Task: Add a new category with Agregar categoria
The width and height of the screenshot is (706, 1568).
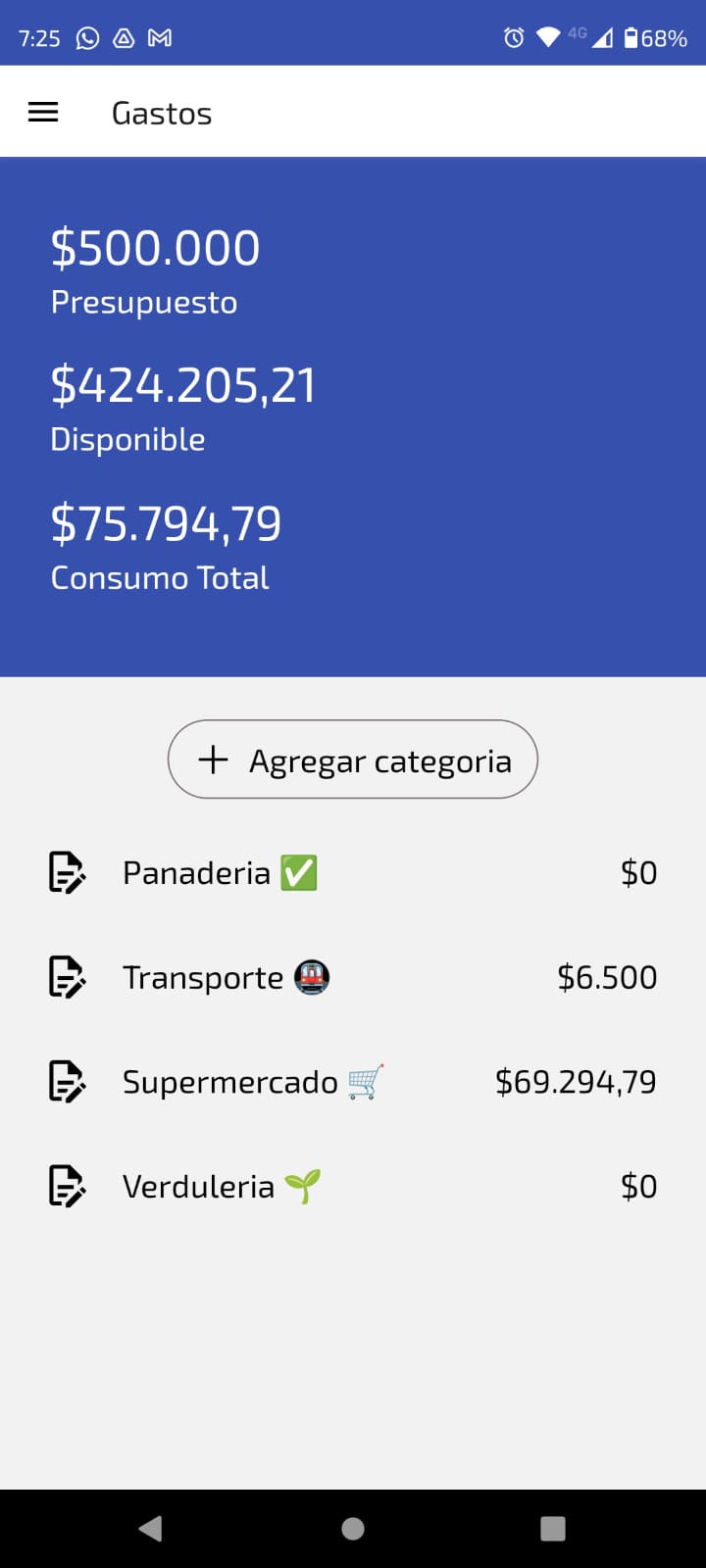Action: [x=353, y=759]
